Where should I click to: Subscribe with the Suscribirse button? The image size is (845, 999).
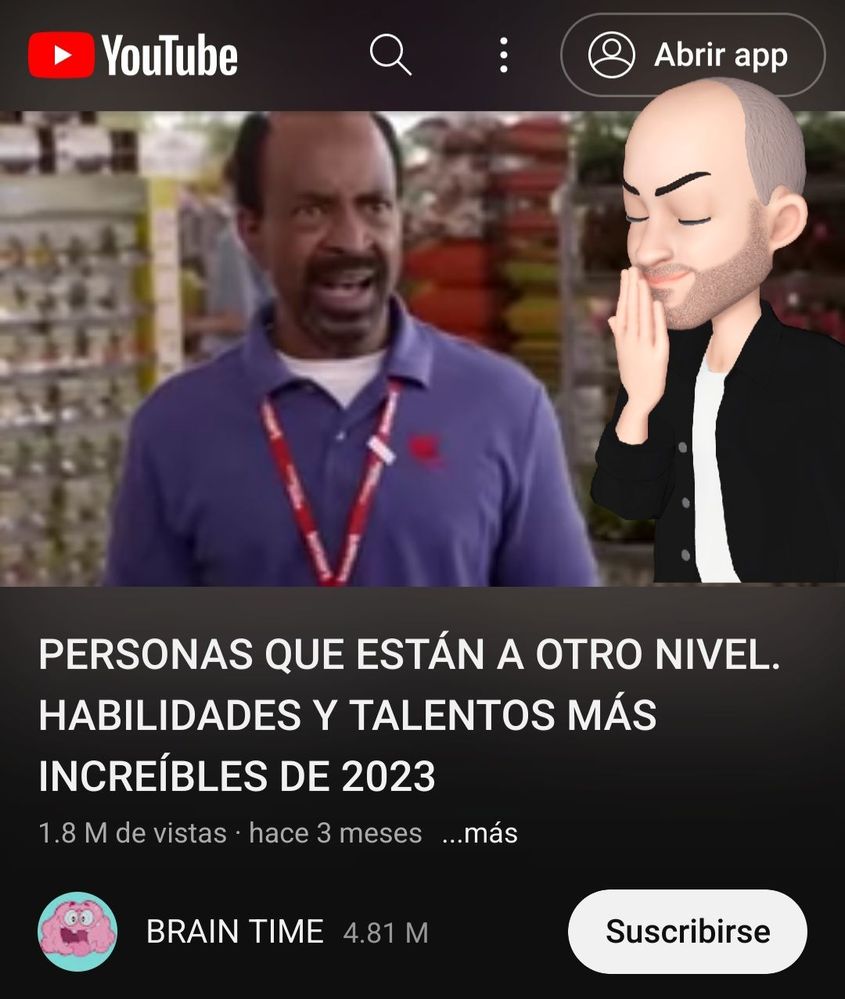[x=687, y=932]
